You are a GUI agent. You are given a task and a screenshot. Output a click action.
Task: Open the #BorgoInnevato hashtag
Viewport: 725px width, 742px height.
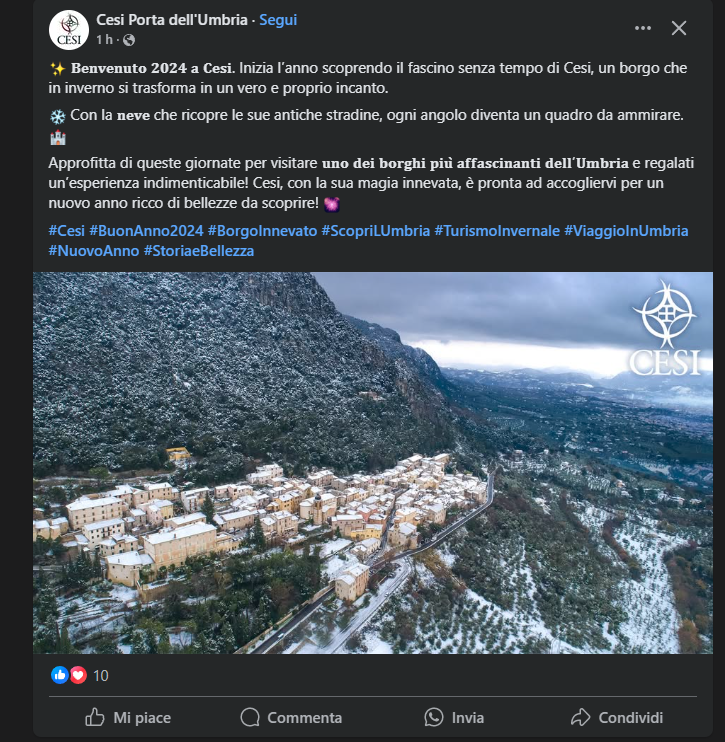point(262,230)
